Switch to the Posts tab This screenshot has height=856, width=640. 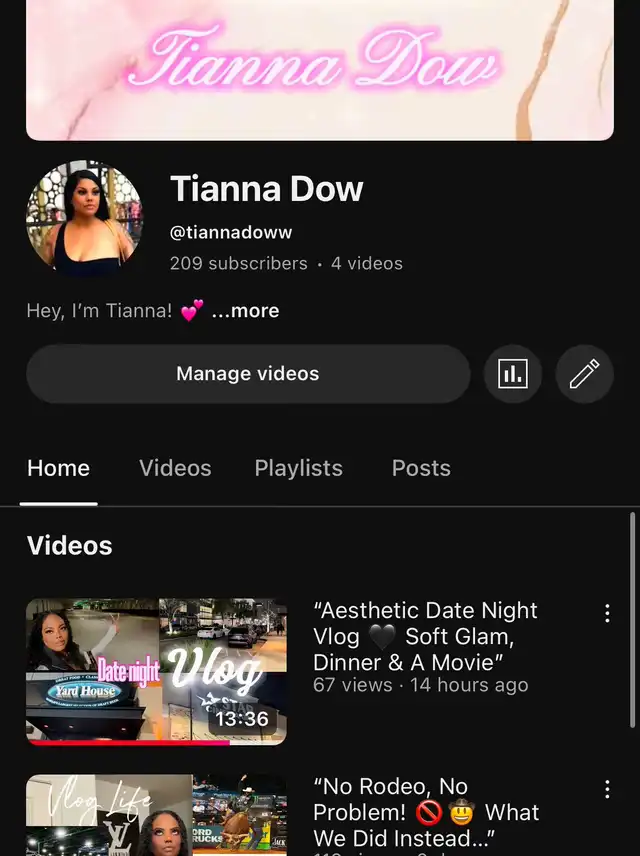[x=421, y=468]
